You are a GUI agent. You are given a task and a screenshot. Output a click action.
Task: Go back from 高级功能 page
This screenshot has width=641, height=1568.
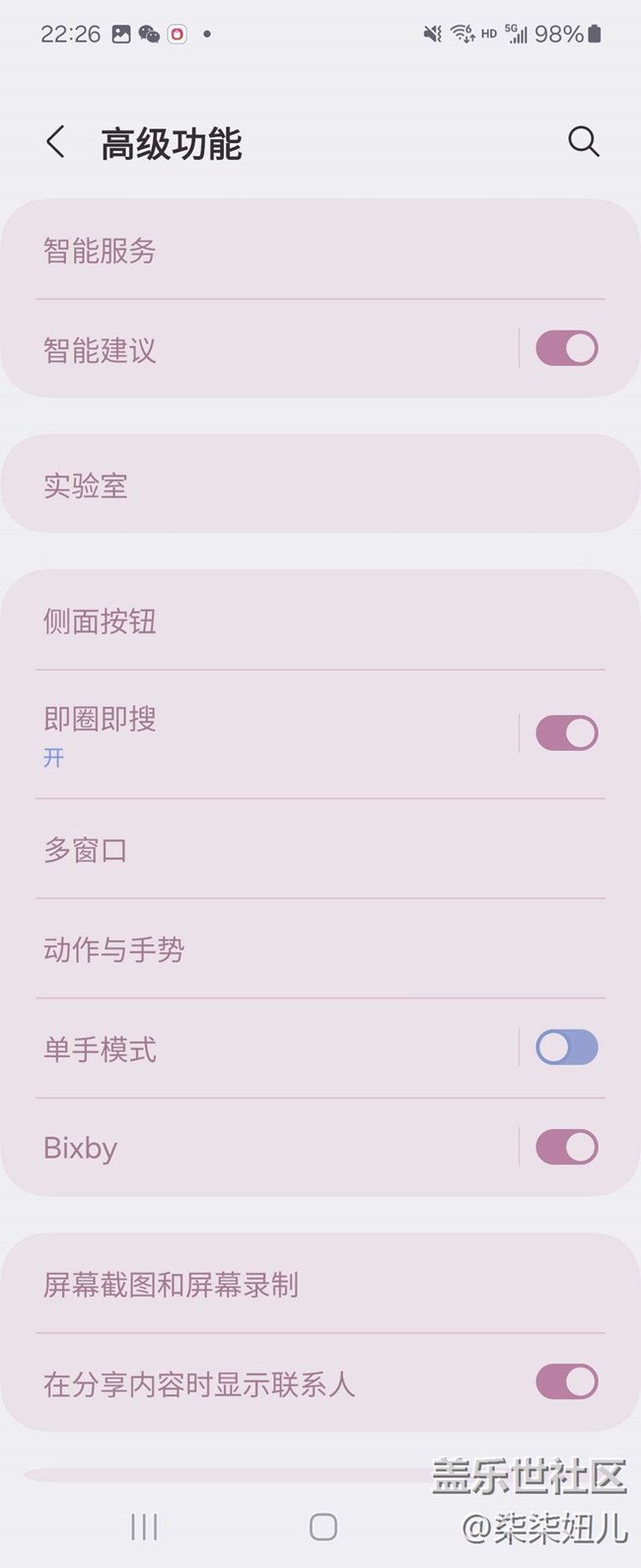(56, 142)
